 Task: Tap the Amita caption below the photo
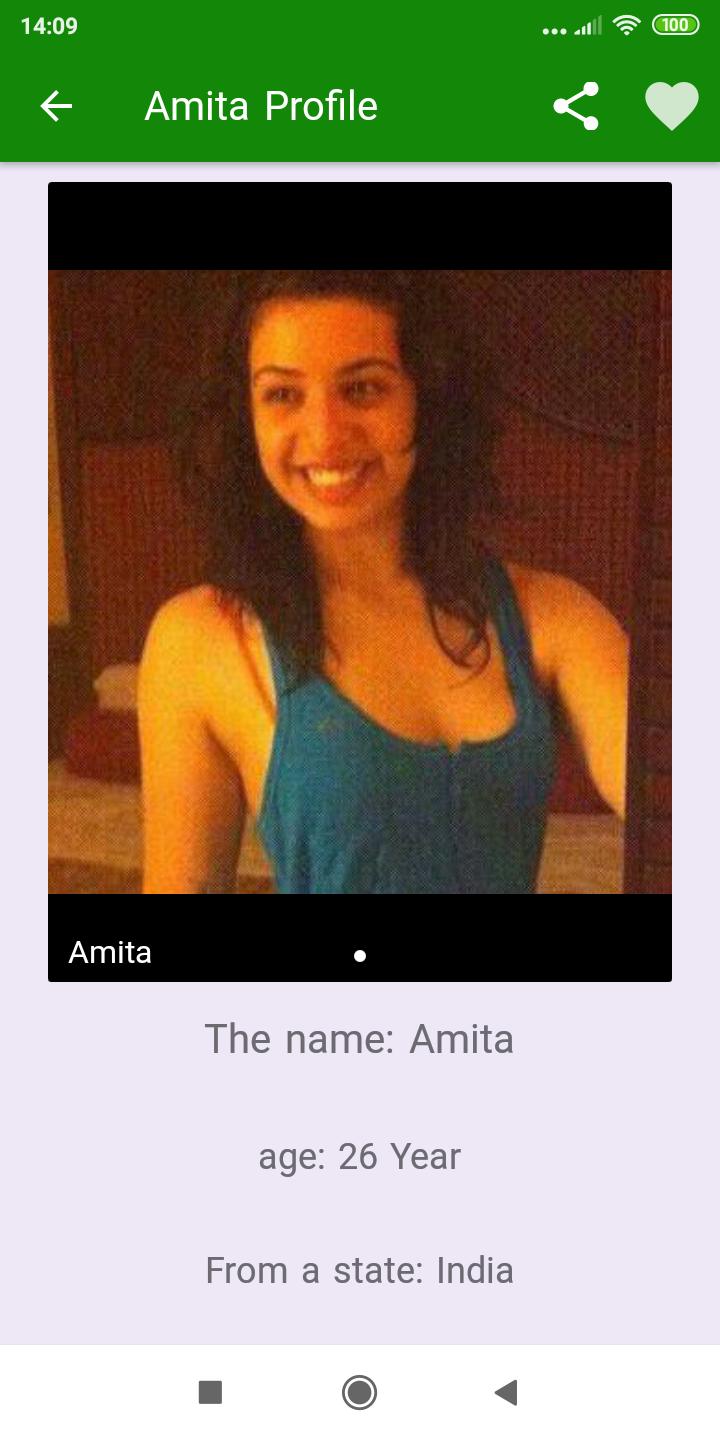pos(110,953)
